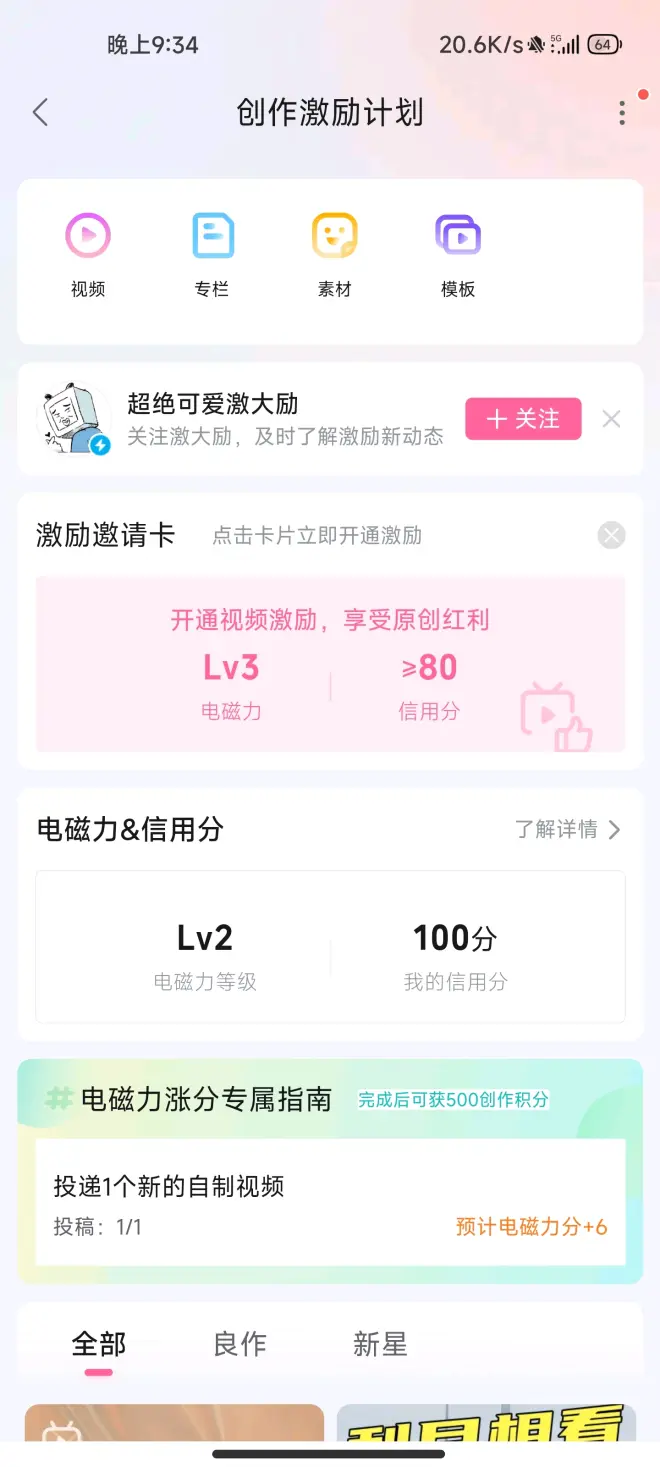Select the 素材 incentive option
The width and height of the screenshot is (660, 1467).
(x=334, y=256)
